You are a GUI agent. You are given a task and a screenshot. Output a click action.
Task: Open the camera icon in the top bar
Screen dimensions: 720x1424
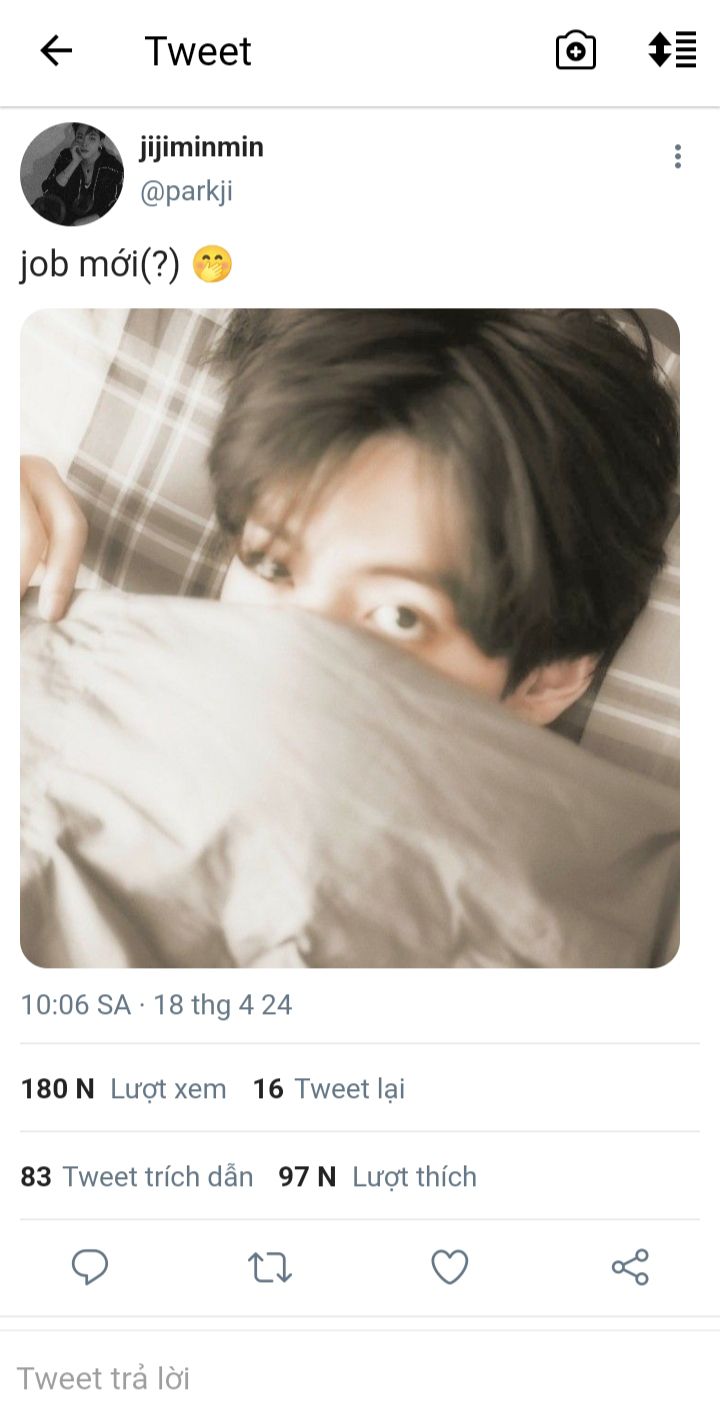click(576, 51)
